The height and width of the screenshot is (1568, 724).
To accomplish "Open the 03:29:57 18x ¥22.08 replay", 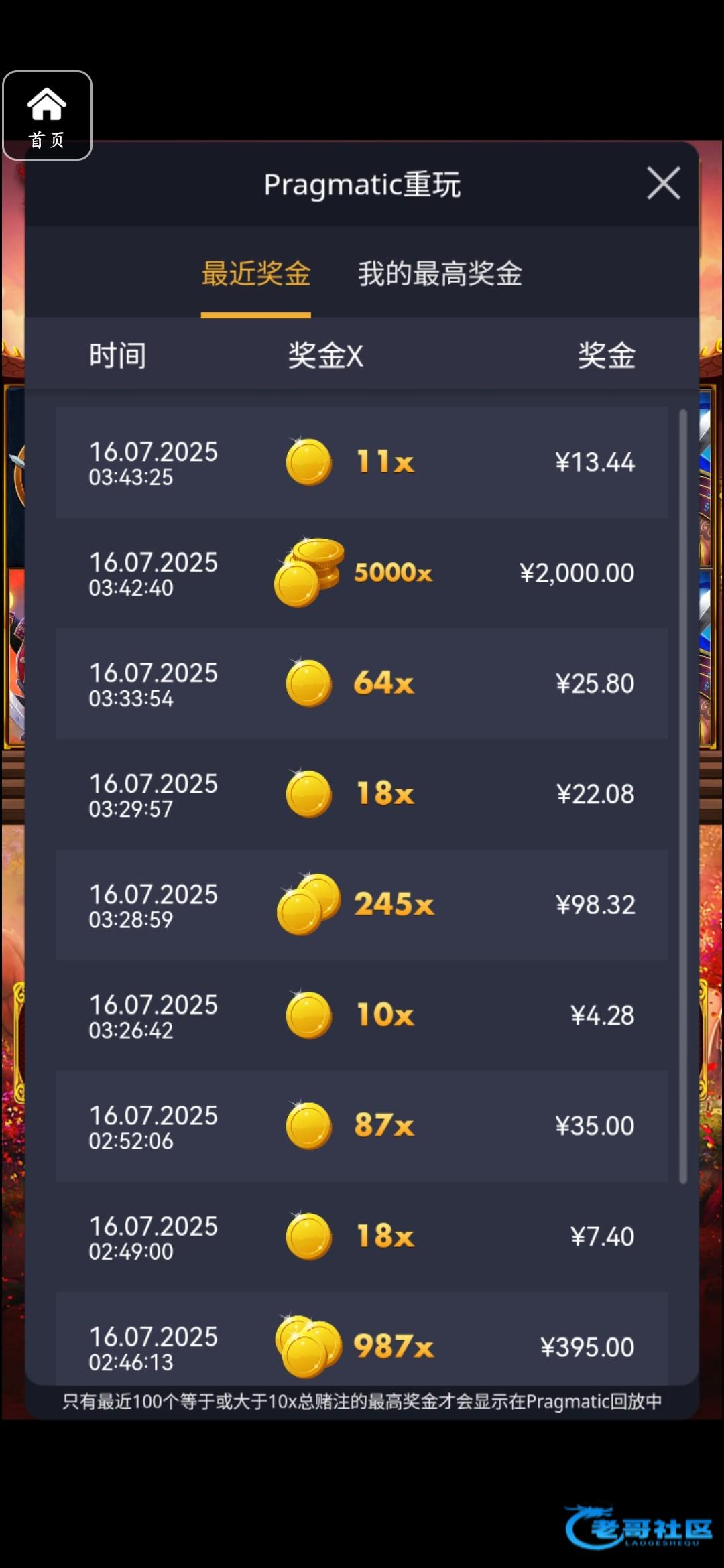I will [362, 794].
